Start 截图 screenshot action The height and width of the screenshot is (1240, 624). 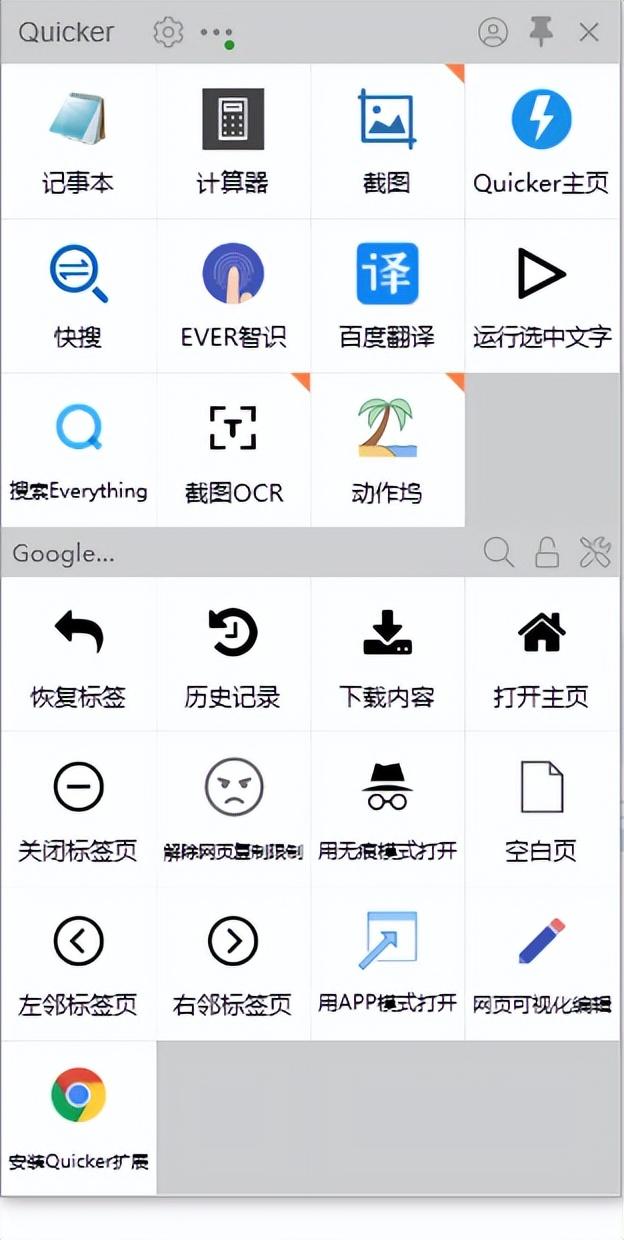click(387, 141)
